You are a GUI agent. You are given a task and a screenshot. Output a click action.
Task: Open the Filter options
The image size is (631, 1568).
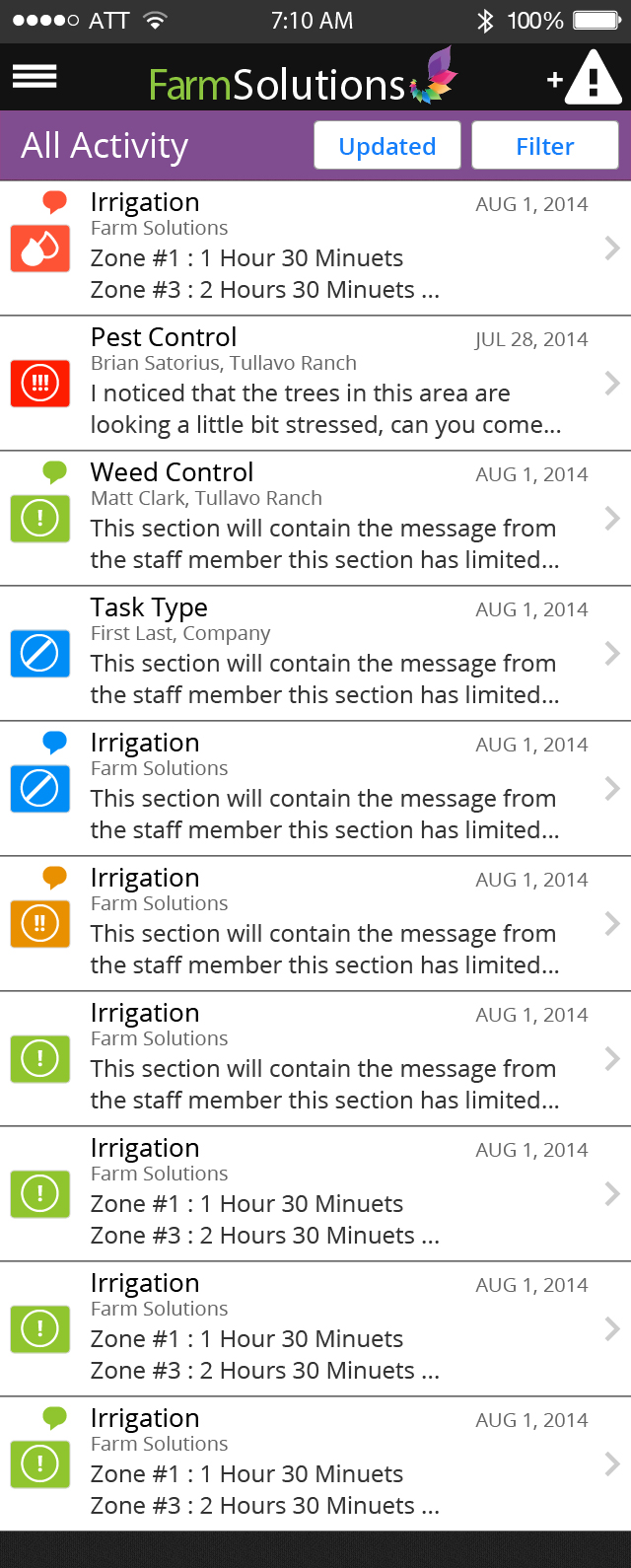[544, 146]
